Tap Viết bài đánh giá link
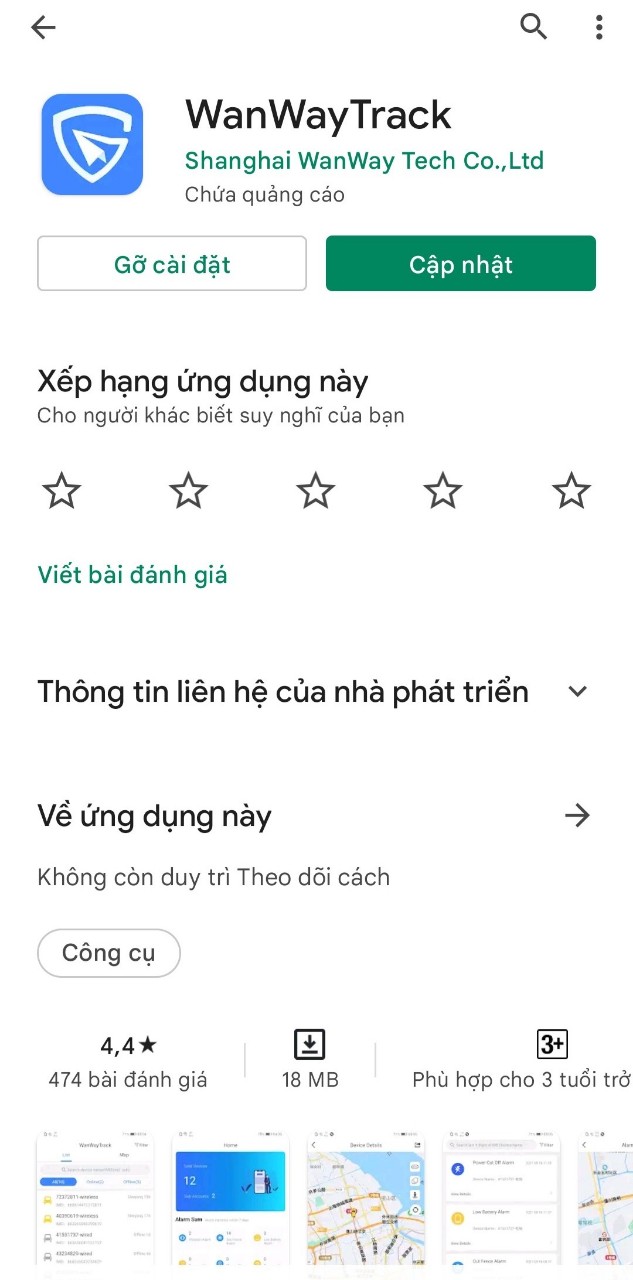 132,575
